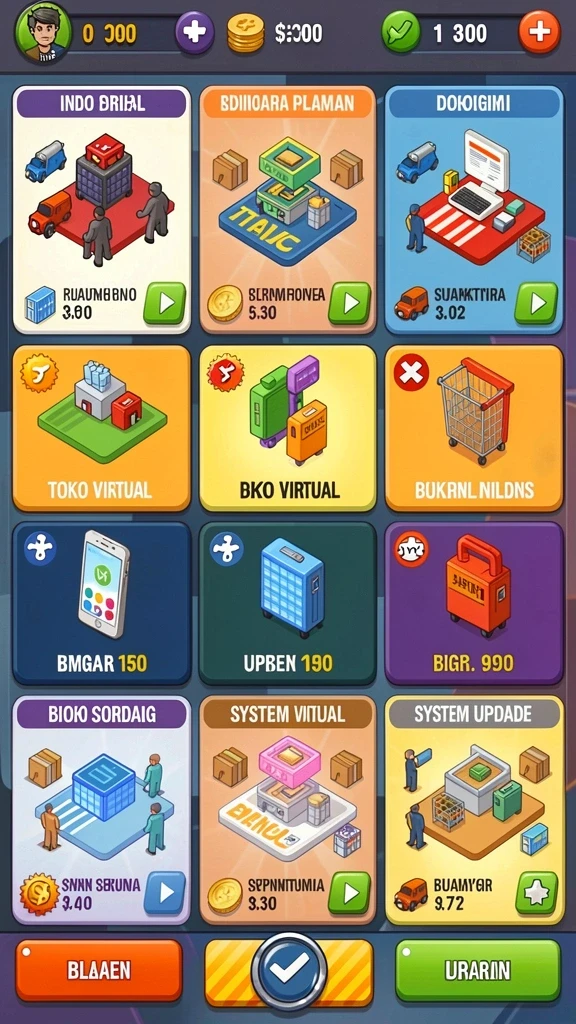Tap the star button on SYSTEM UPDADE card

tap(536, 892)
